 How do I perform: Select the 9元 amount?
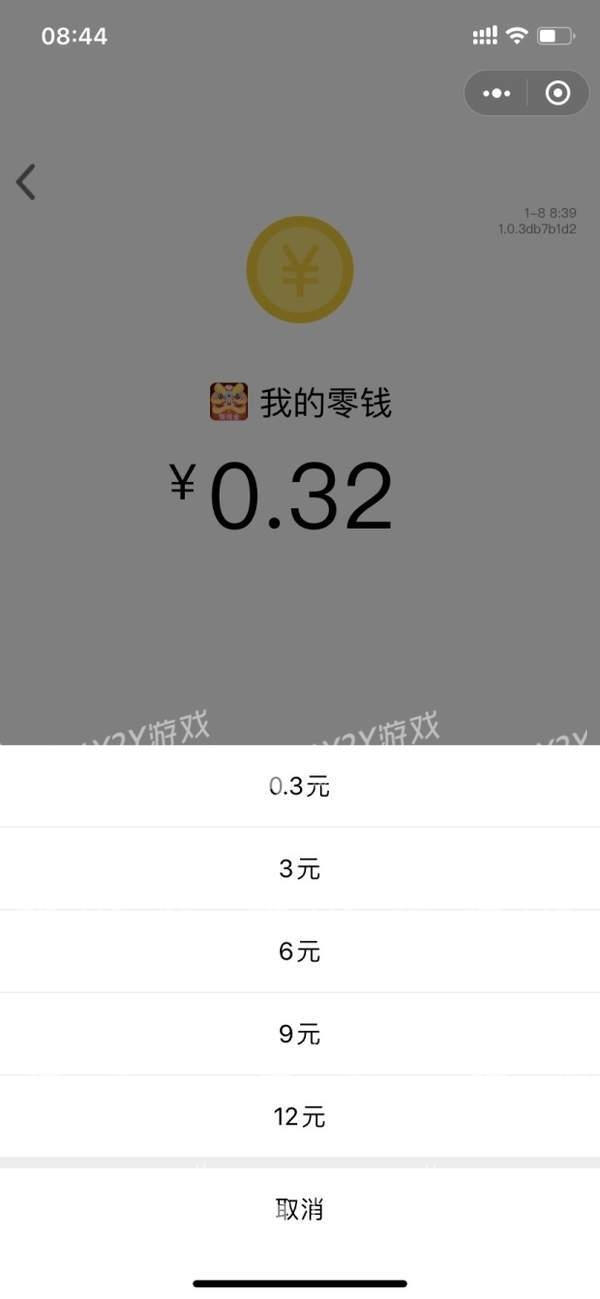[300, 1034]
